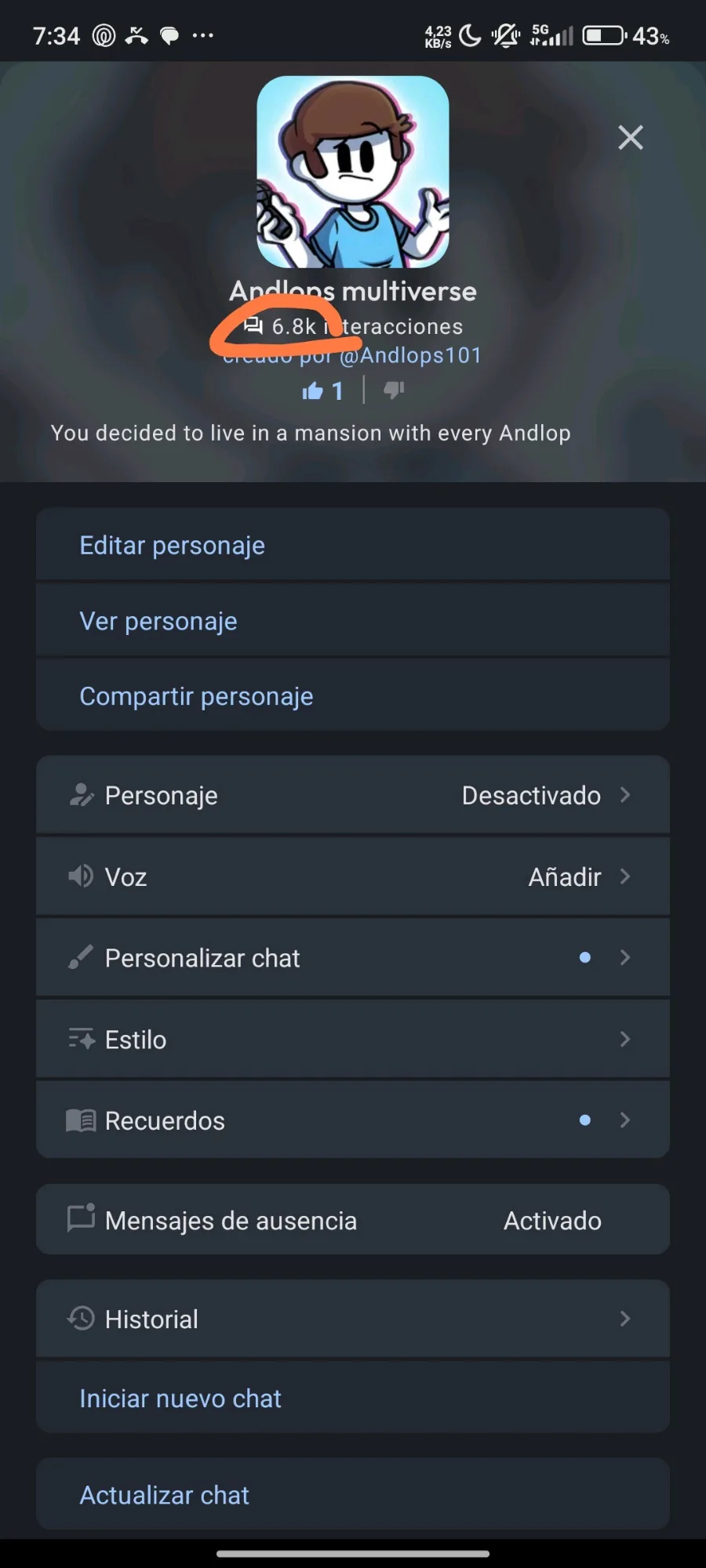The height and width of the screenshot is (1568, 706).
Task: Dislike the character with thumbs down
Action: click(x=394, y=390)
